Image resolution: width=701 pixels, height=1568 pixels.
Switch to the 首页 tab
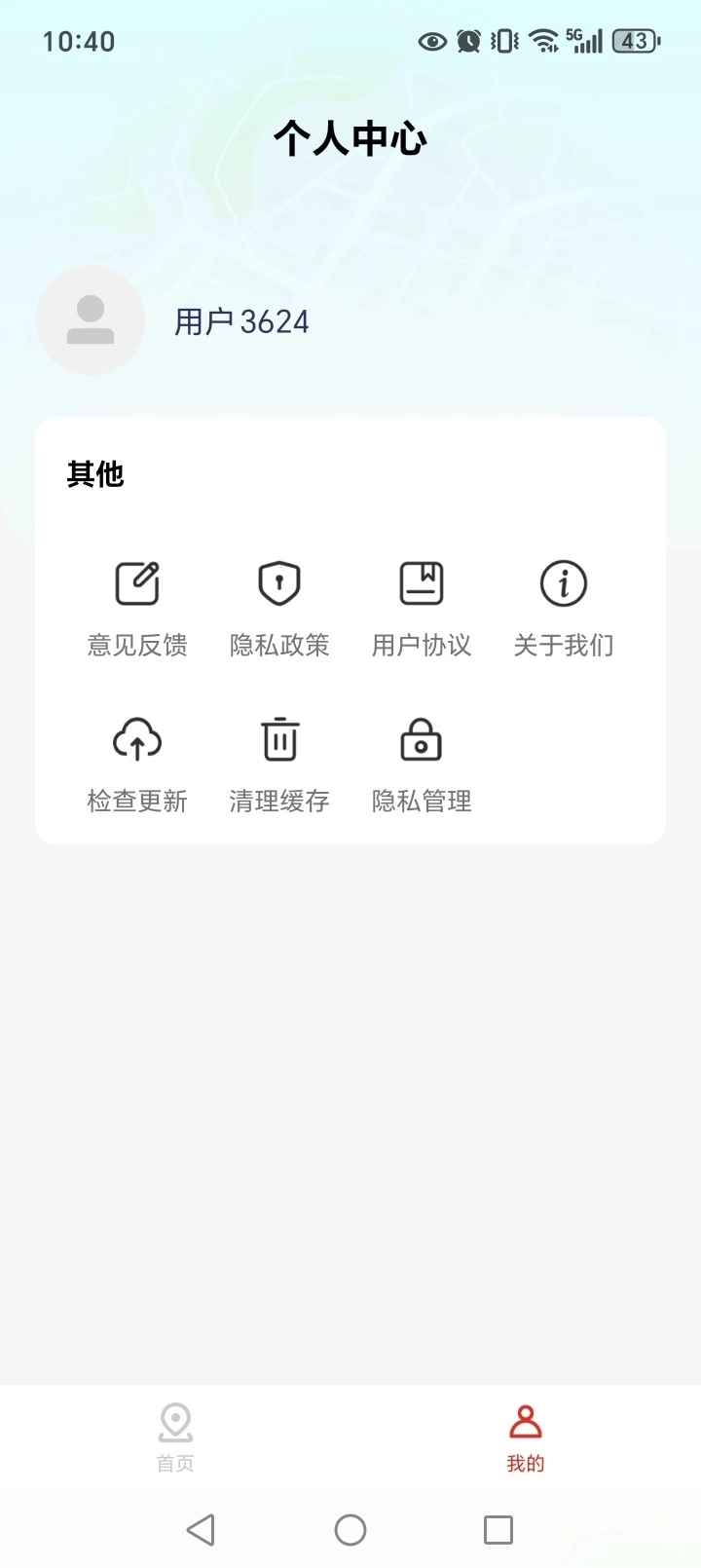[174, 1438]
